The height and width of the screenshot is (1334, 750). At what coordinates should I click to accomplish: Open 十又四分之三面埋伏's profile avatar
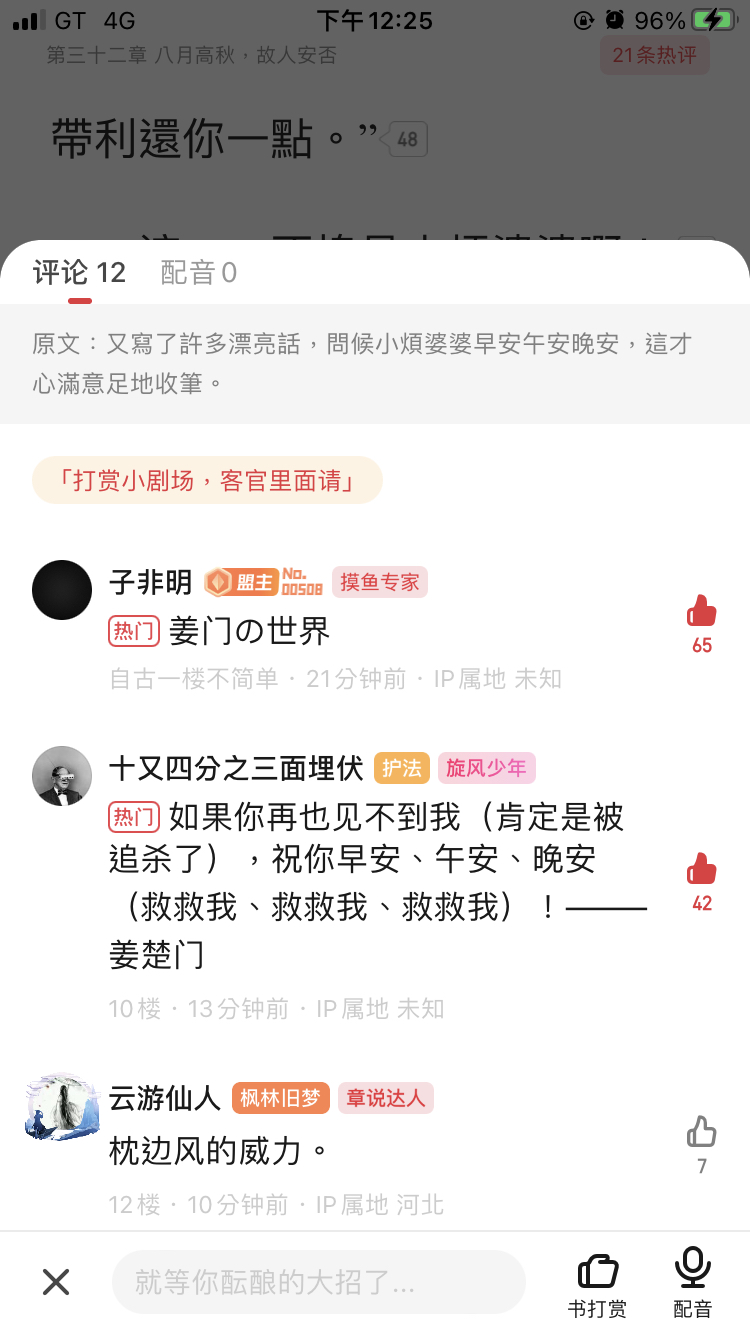click(x=62, y=776)
